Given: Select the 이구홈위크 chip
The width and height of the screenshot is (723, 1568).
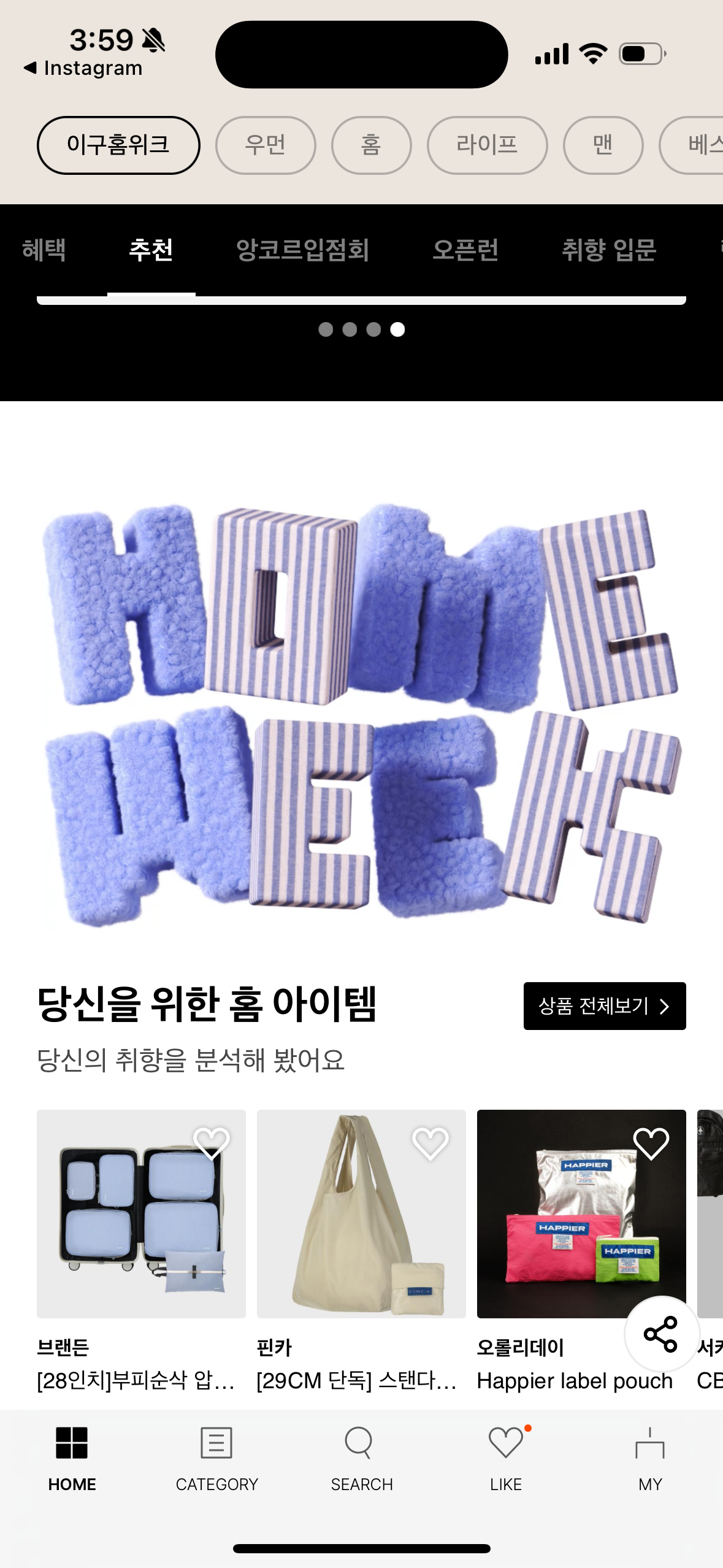Looking at the screenshot, I should coord(118,145).
